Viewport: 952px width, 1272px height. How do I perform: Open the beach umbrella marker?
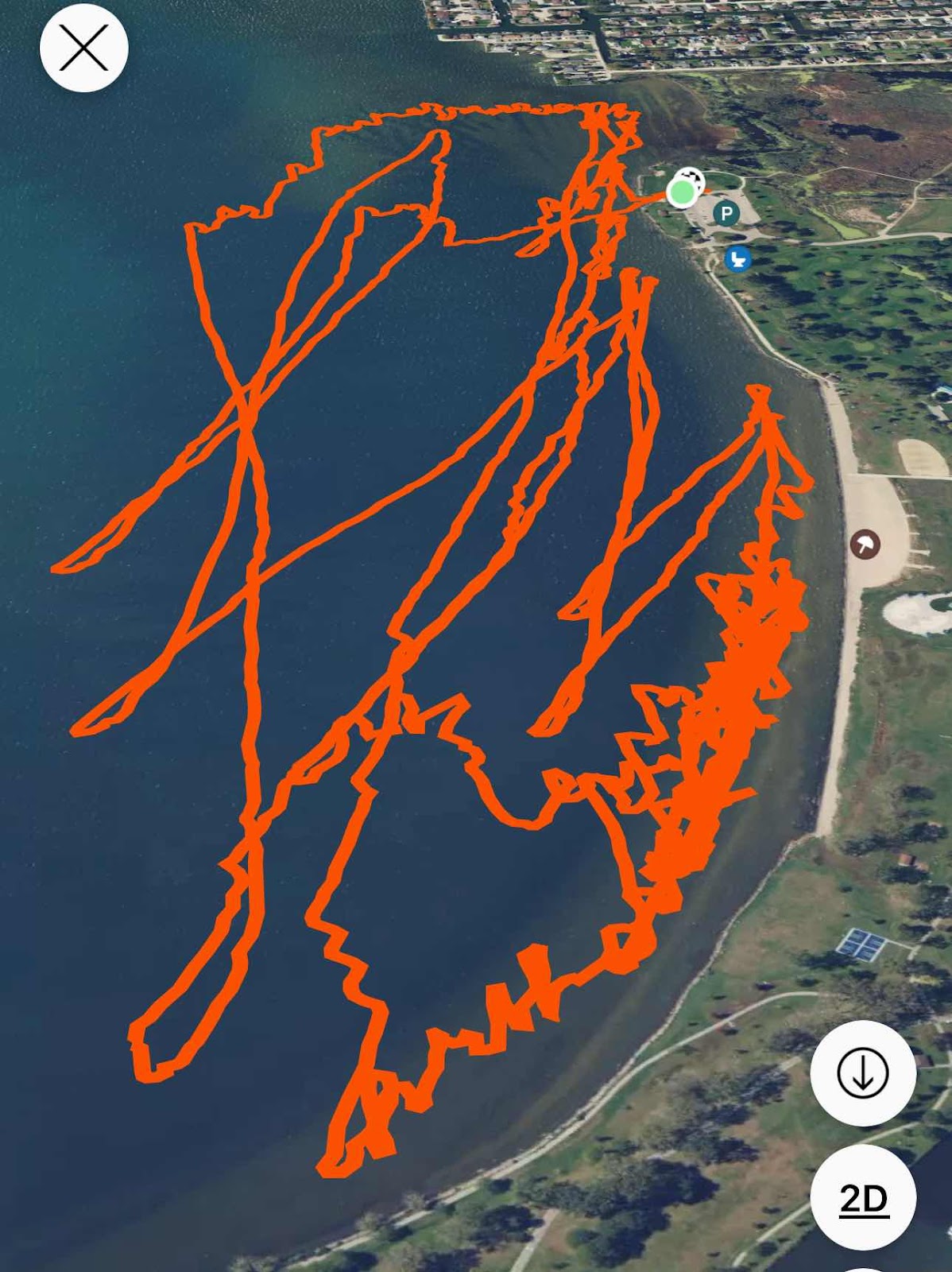pyautogui.click(x=865, y=545)
